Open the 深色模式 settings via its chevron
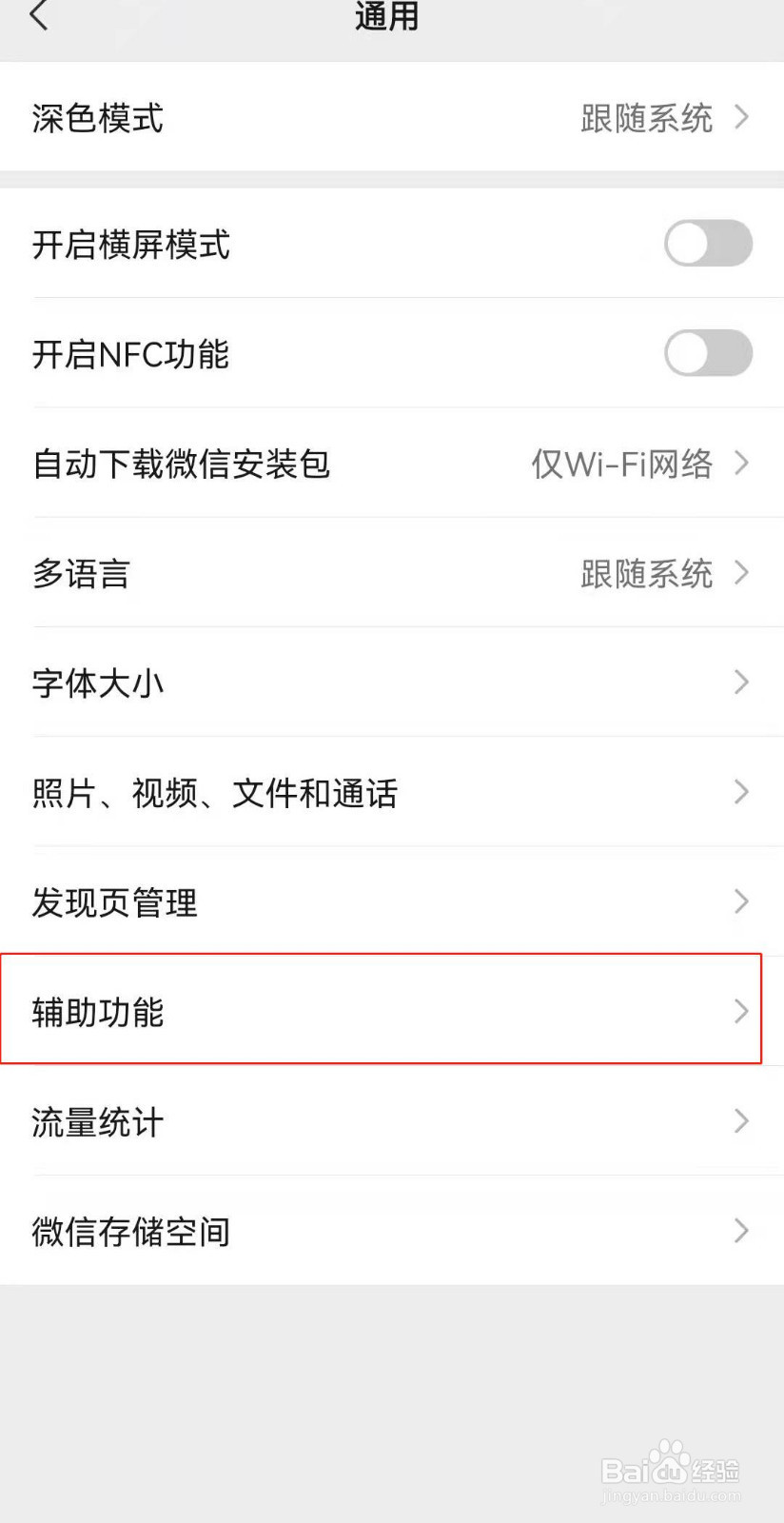Viewport: 784px width, 1523px height. pyautogui.click(x=741, y=118)
